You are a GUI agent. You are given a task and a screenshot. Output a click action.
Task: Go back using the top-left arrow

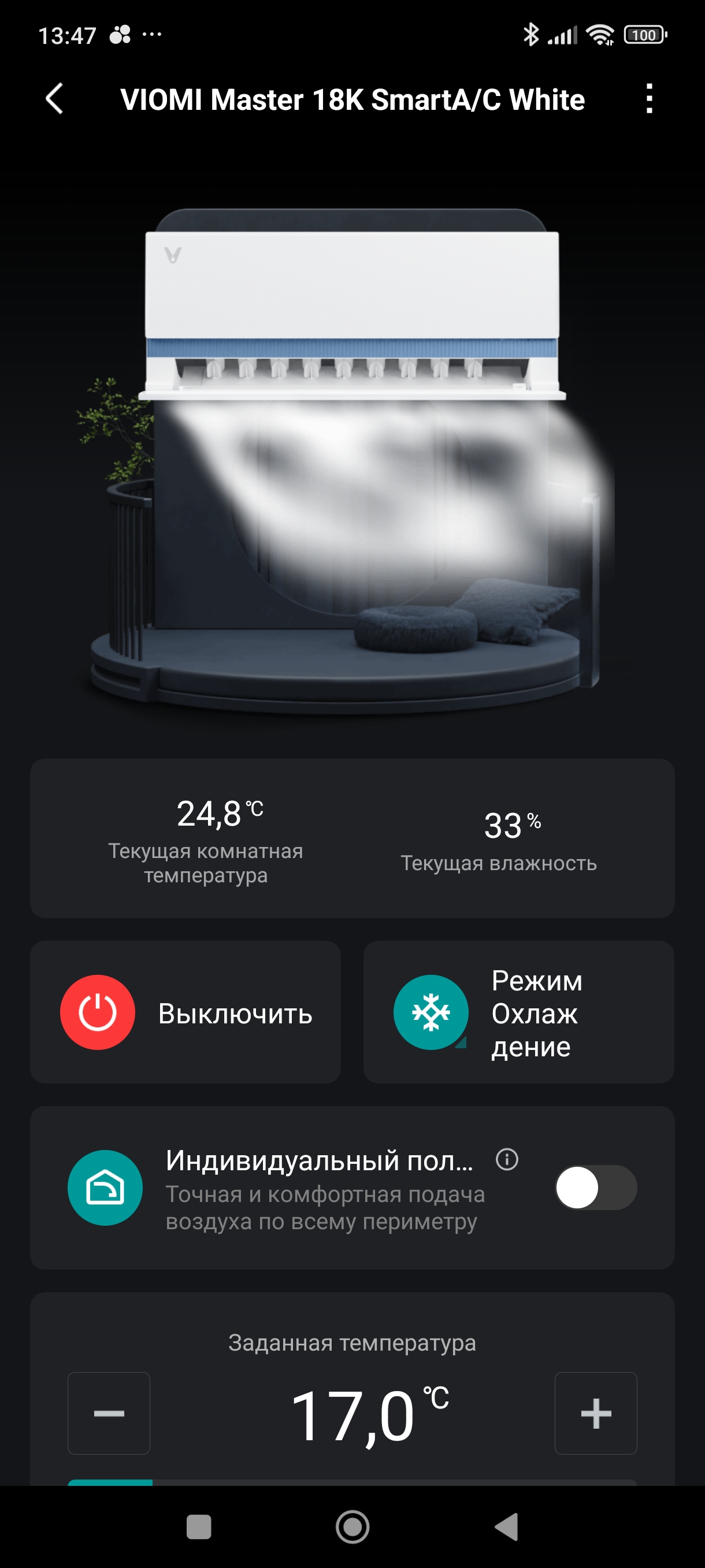(x=55, y=99)
